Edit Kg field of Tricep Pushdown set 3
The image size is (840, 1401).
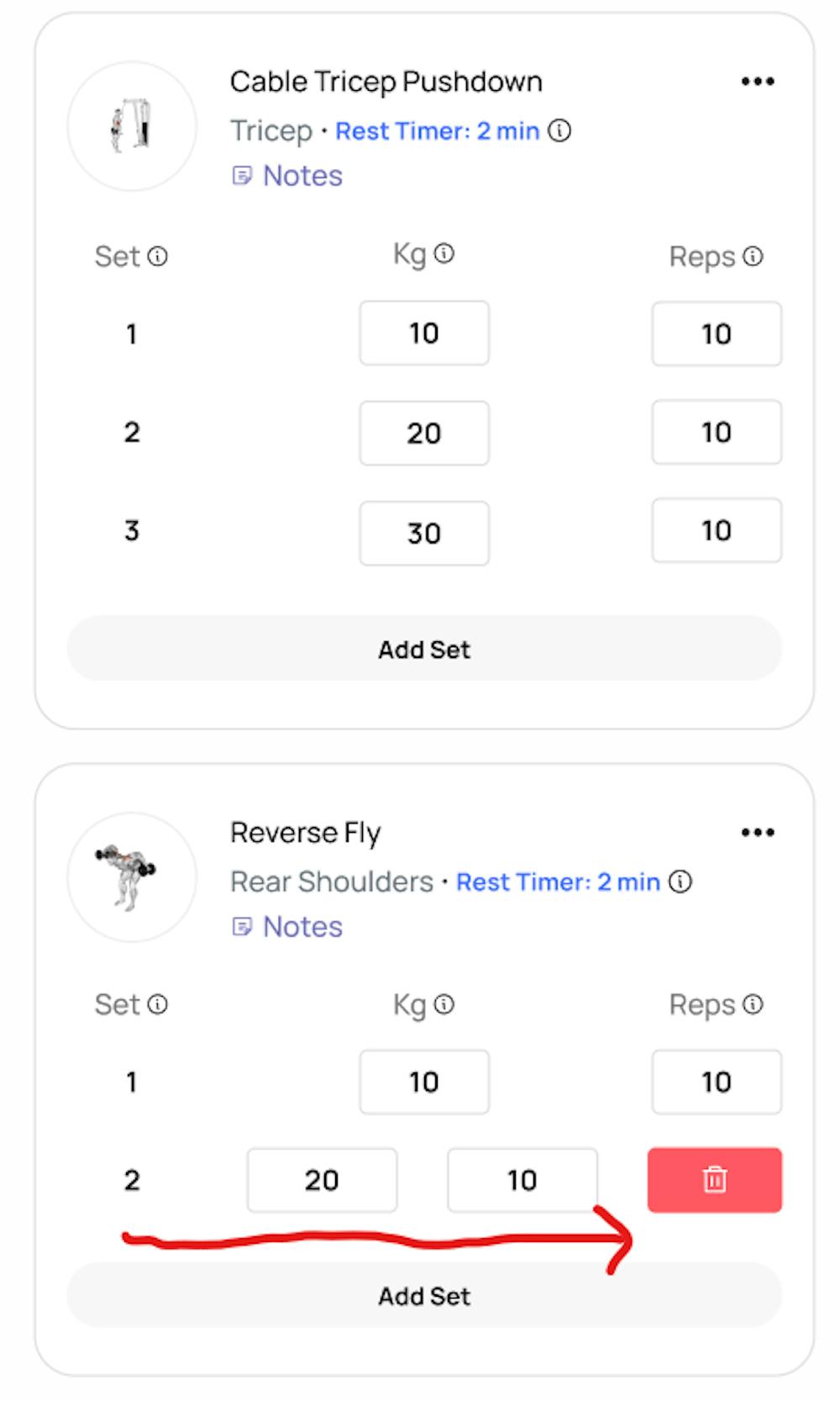424,533
